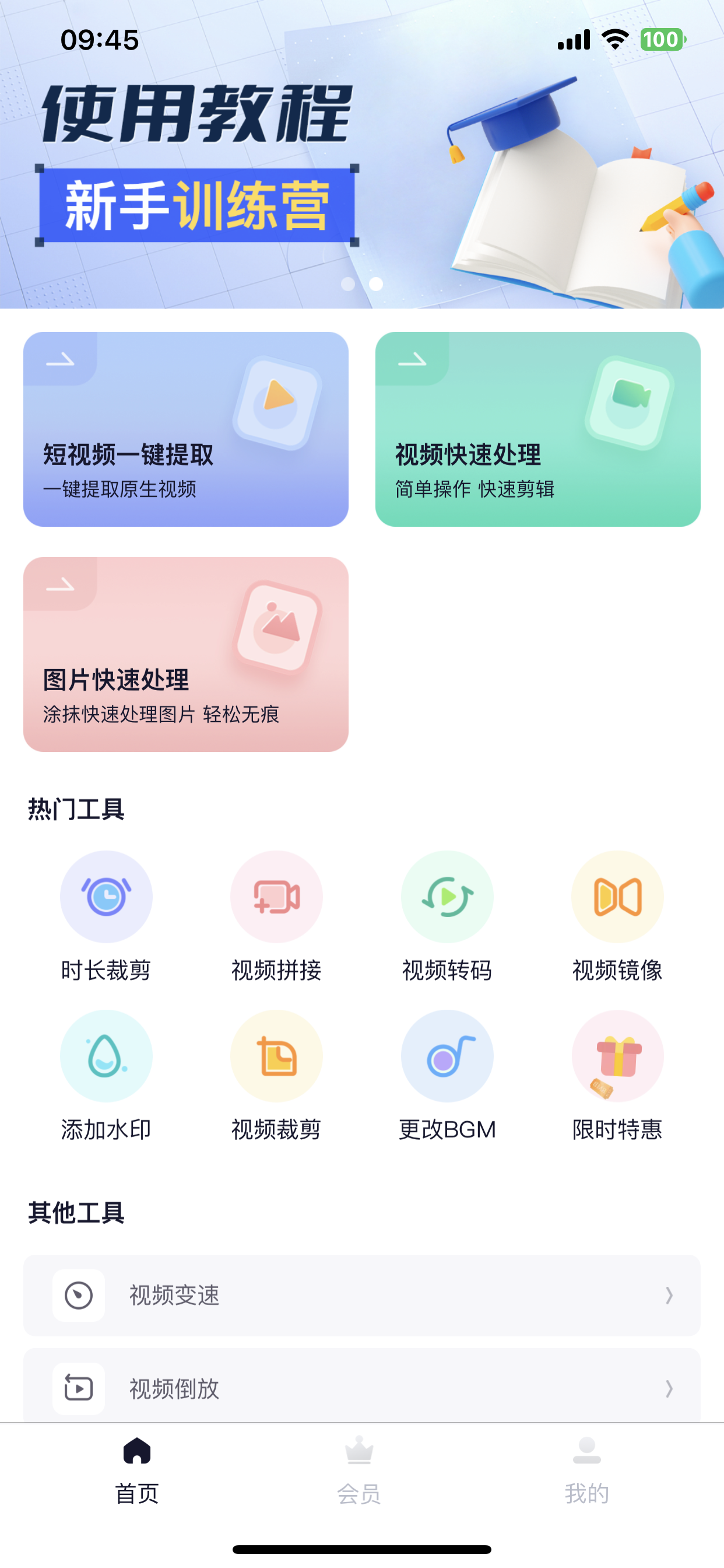The width and height of the screenshot is (724, 1568).
Task: Open the 短视频一键提取 card
Action: tap(185, 429)
